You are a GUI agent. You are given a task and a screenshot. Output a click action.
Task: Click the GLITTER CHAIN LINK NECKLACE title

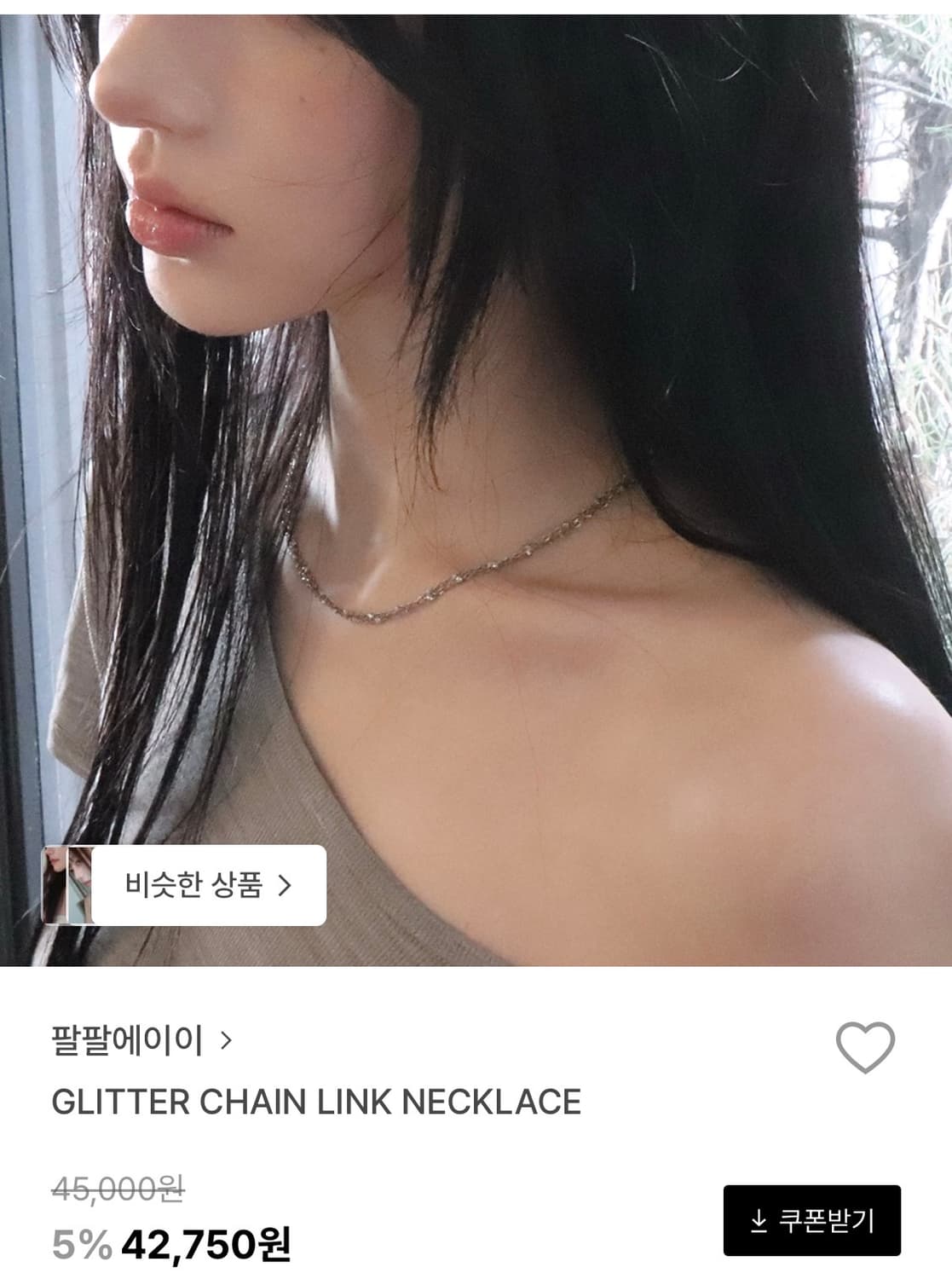315,1102
